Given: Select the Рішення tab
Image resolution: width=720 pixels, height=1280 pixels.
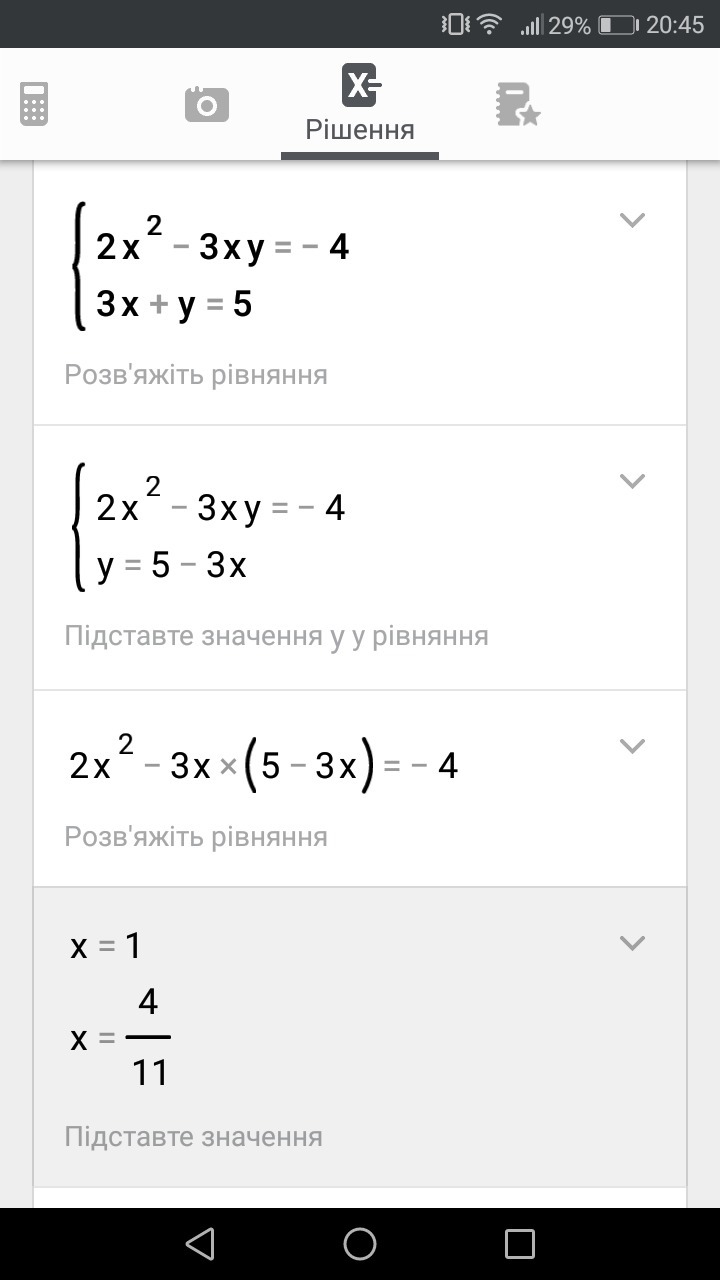Looking at the screenshot, I should [360, 104].
